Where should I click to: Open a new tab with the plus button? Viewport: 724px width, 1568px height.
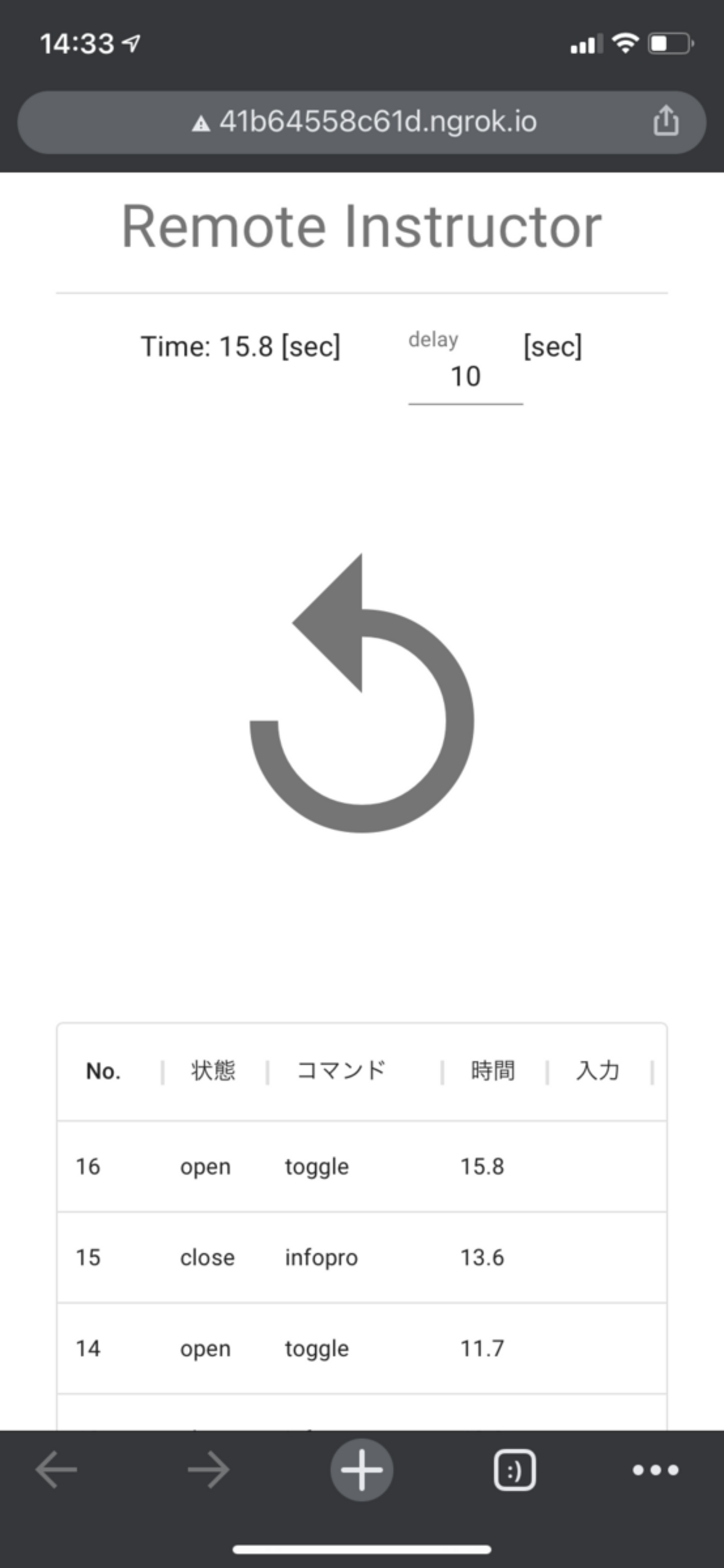tap(361, 1469)
